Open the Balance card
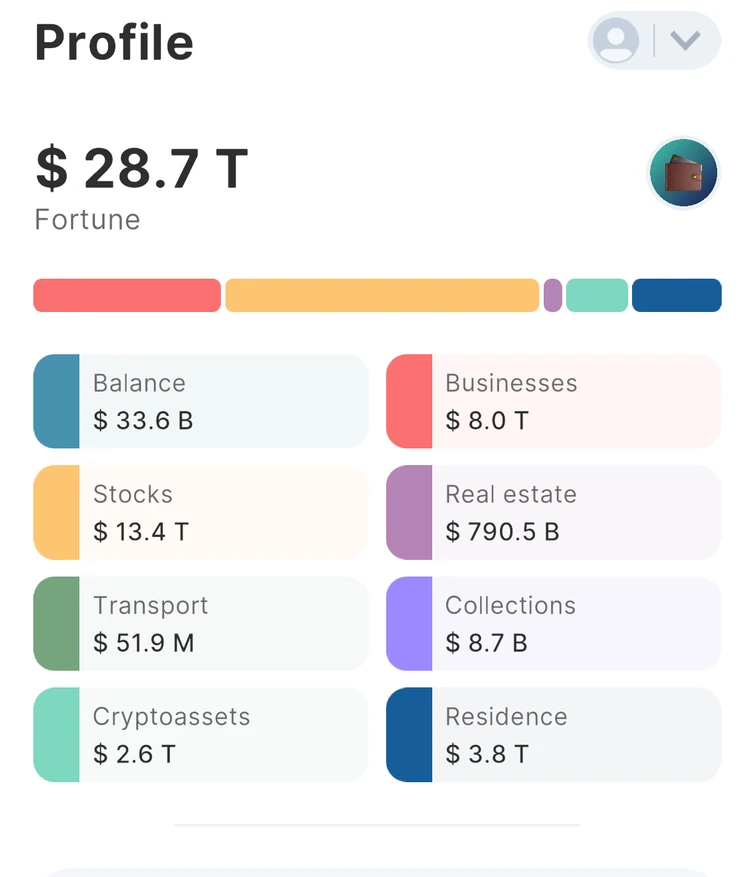This screenshot has width=755, height=877. [201, 402]
